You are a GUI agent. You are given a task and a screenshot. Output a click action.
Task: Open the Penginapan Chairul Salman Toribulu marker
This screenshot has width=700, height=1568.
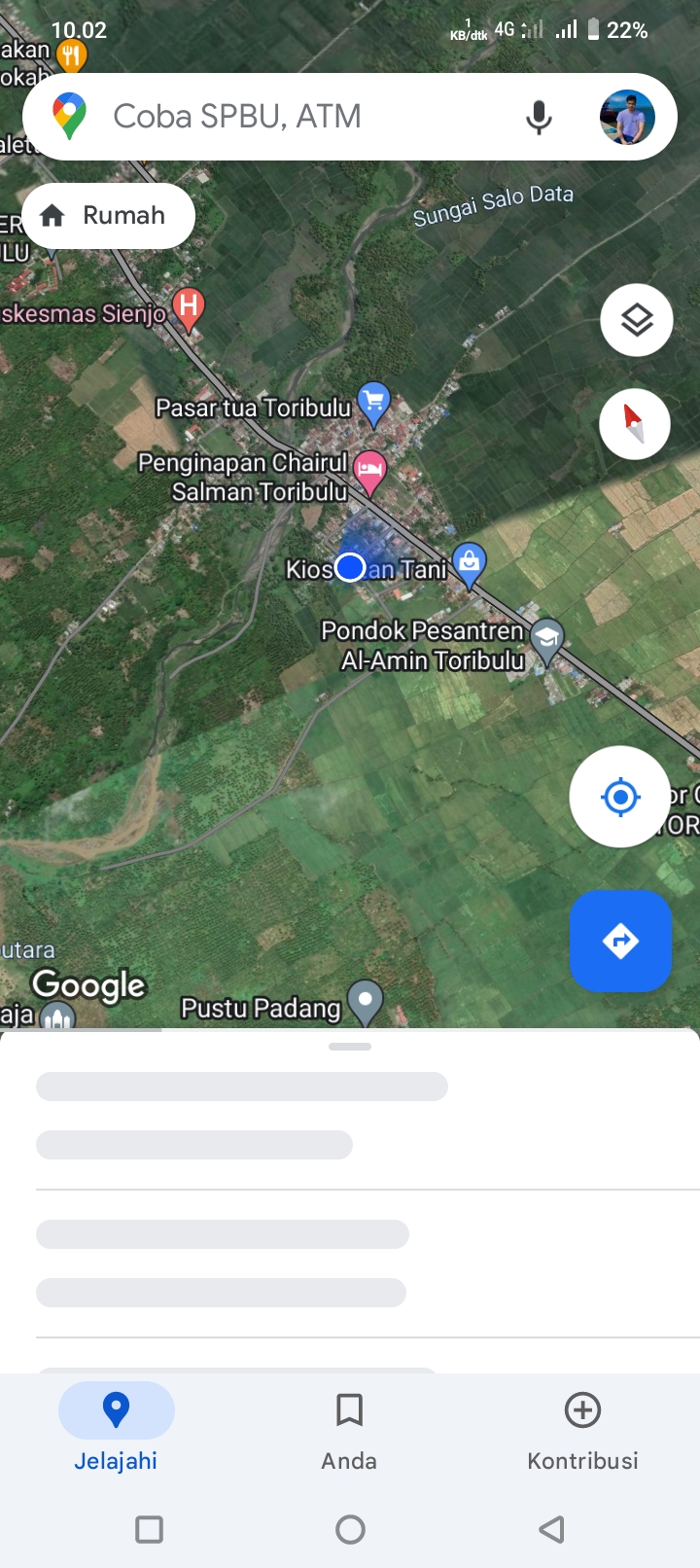[369, 473]
